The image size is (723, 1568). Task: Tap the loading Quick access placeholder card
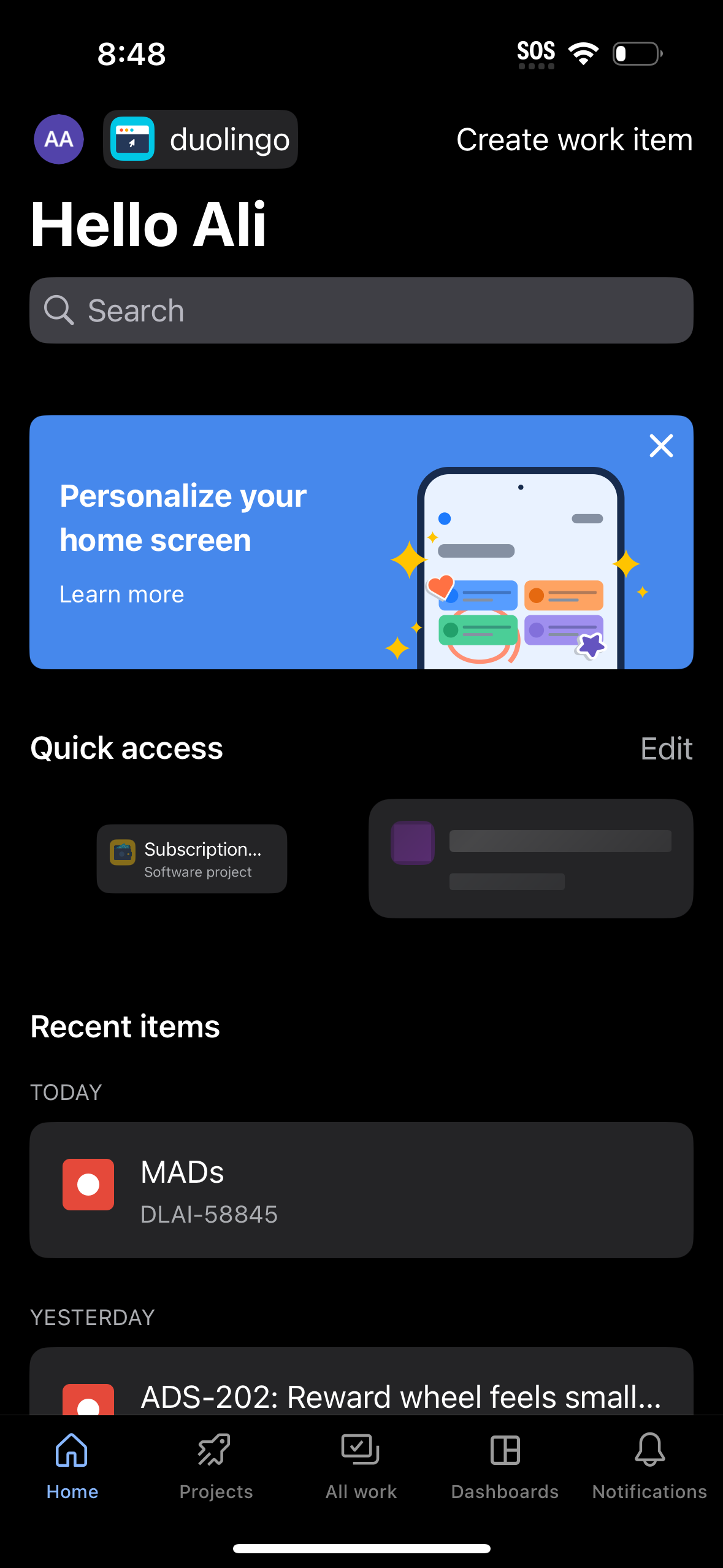pos(530,858)
